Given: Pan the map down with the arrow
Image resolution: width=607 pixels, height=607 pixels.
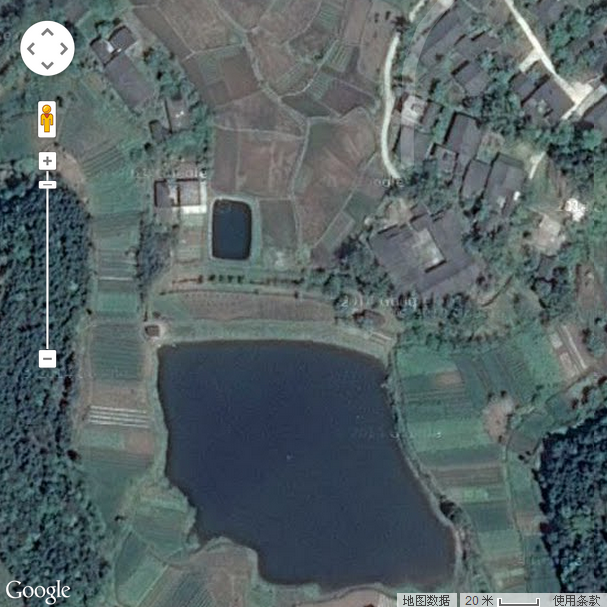Looking at the screenshot, I should click(x=47, y=63).
